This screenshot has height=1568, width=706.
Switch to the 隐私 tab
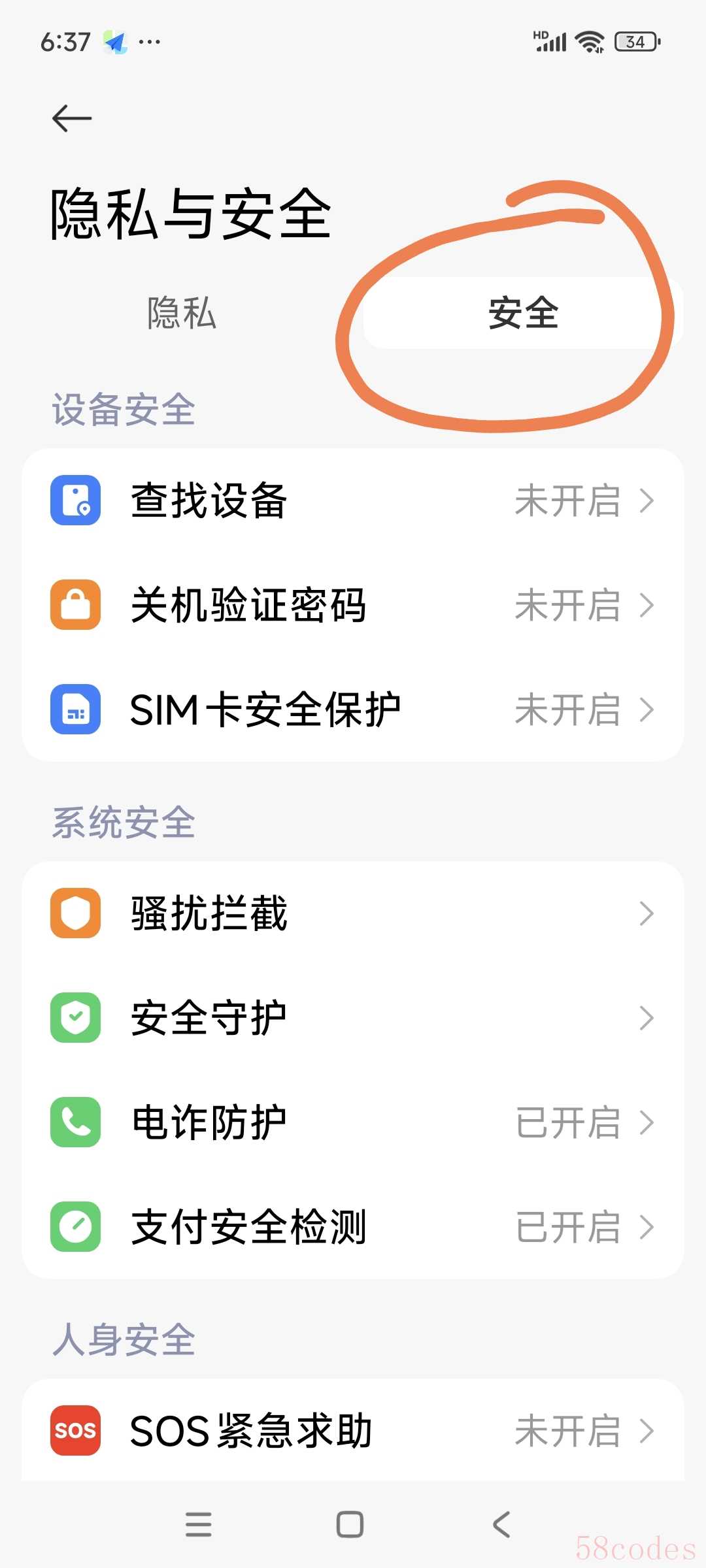(182, 313)
